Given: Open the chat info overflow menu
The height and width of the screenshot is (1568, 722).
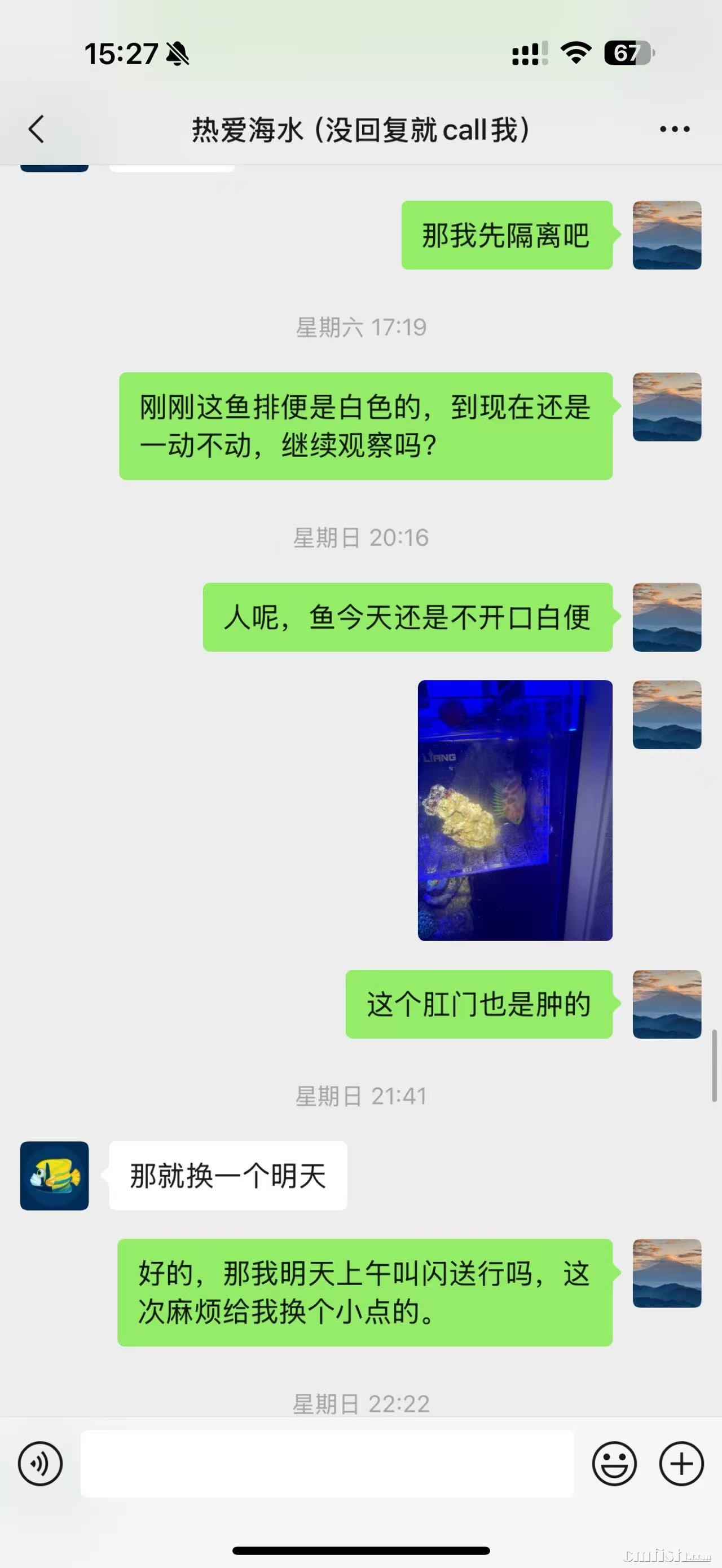Looking at the screenshot, I should (675, 129).
